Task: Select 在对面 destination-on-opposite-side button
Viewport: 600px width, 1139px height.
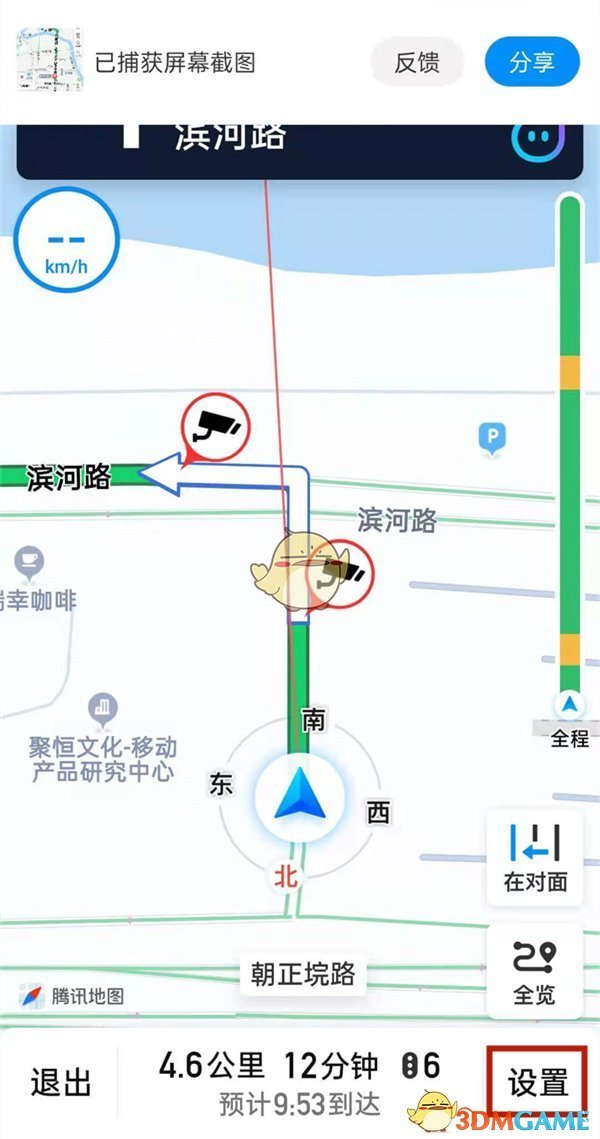Action: click(x=535, y=858)
